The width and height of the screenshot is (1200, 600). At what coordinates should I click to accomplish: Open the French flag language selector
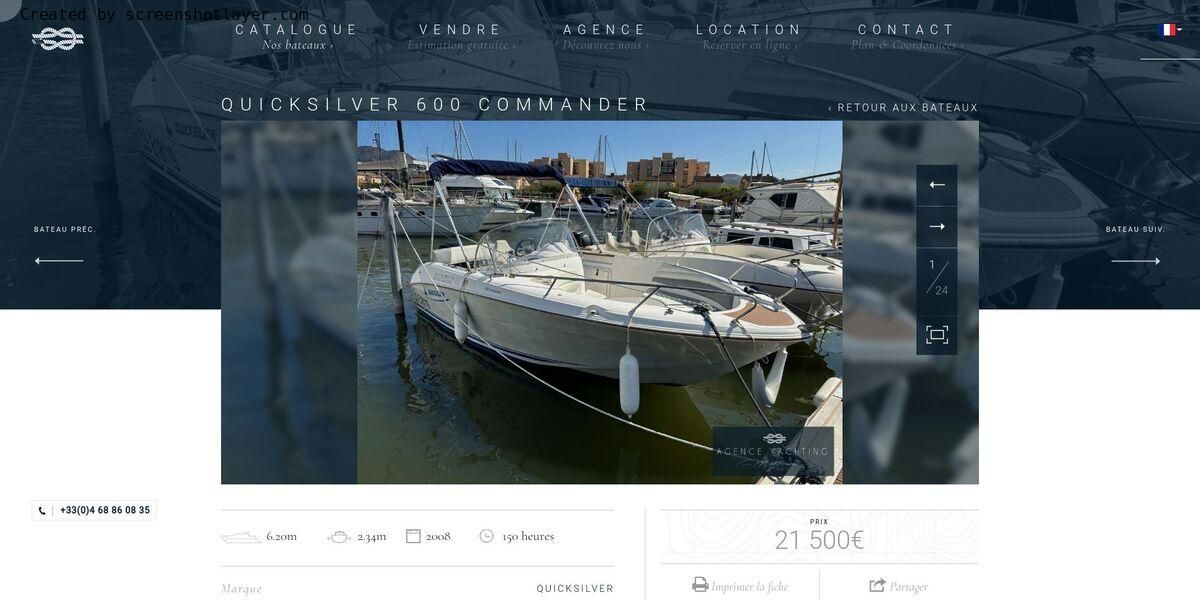pyautogui.click(x=1169, y=30)
